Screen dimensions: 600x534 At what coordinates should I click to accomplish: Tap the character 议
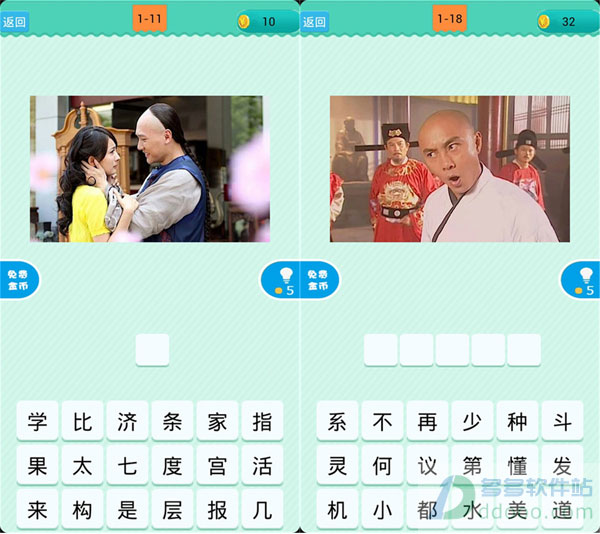427,466
